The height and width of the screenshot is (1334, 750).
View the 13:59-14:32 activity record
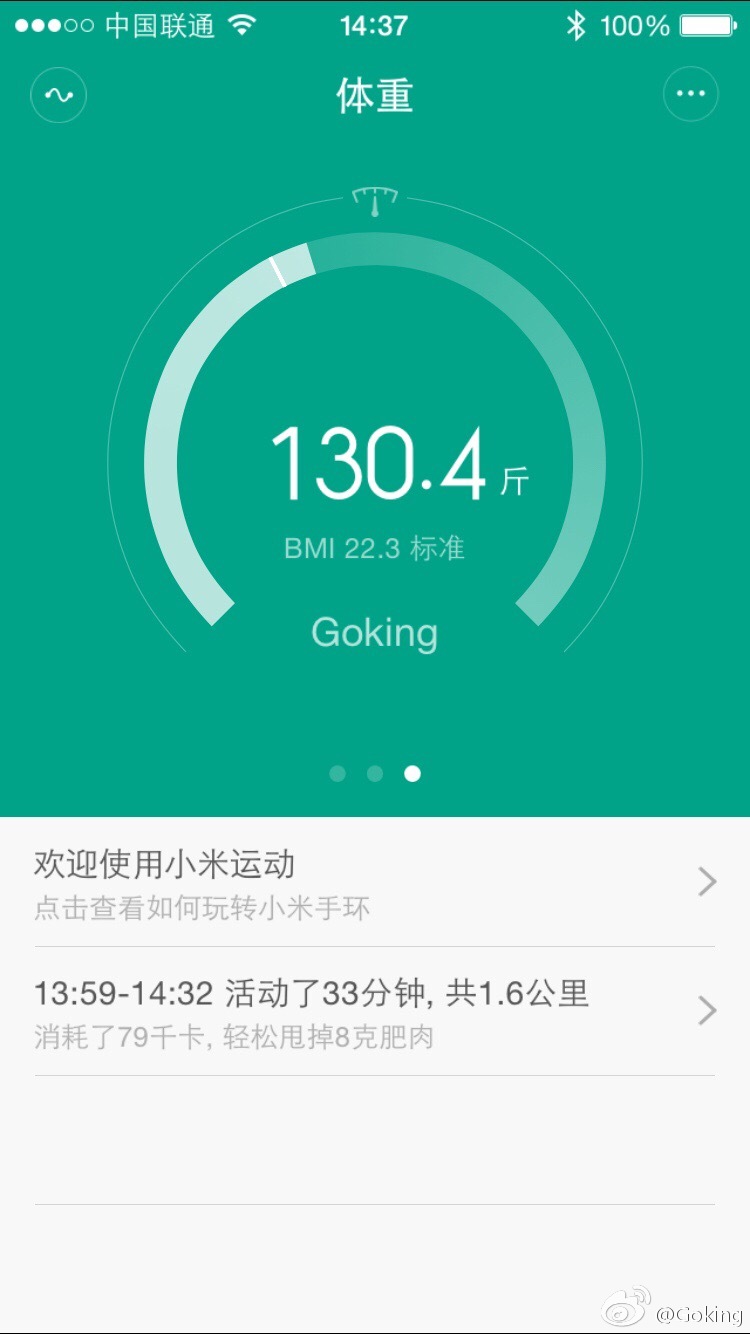375,1011
